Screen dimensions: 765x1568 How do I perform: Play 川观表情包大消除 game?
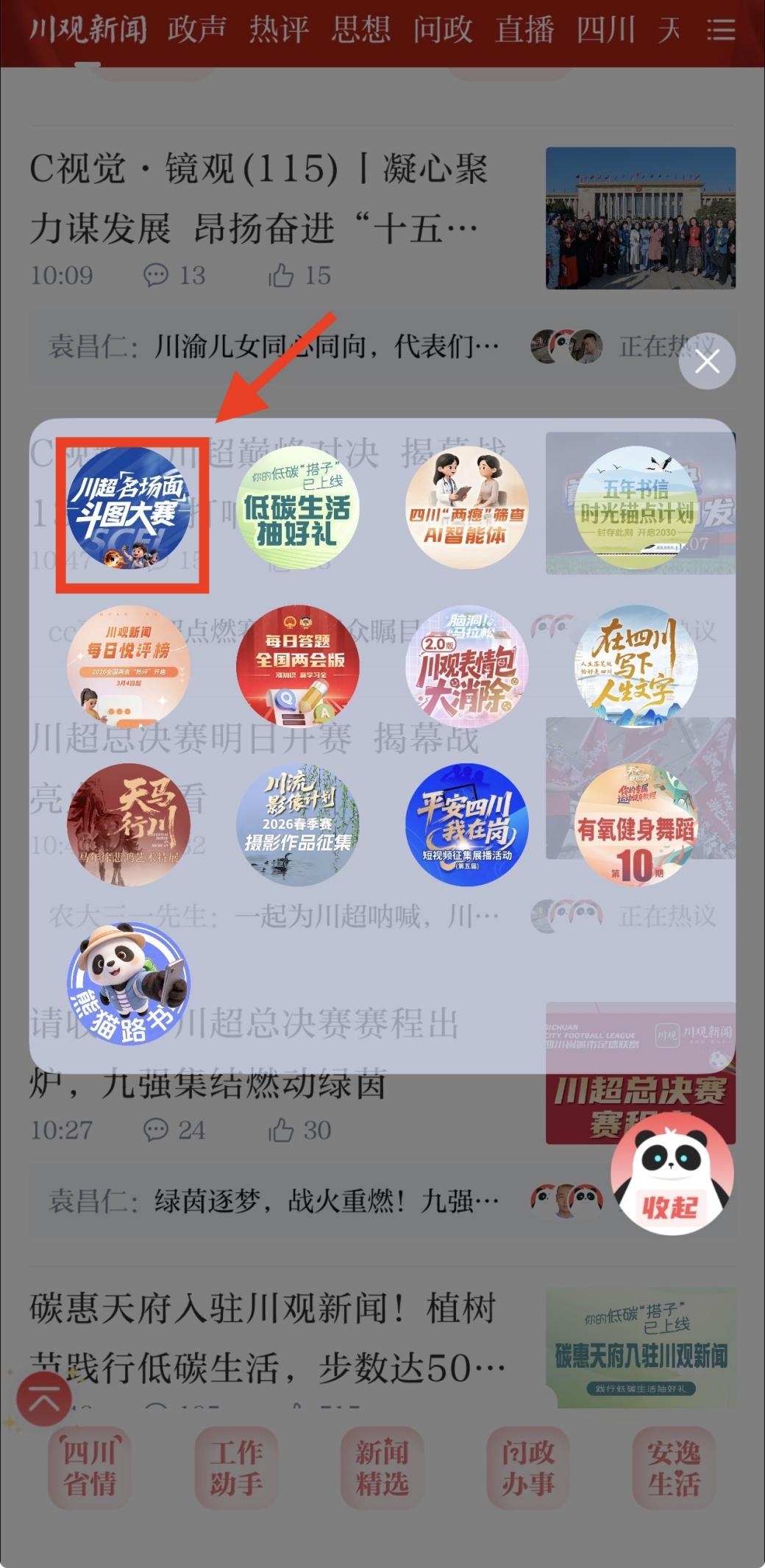pos(467,666)
